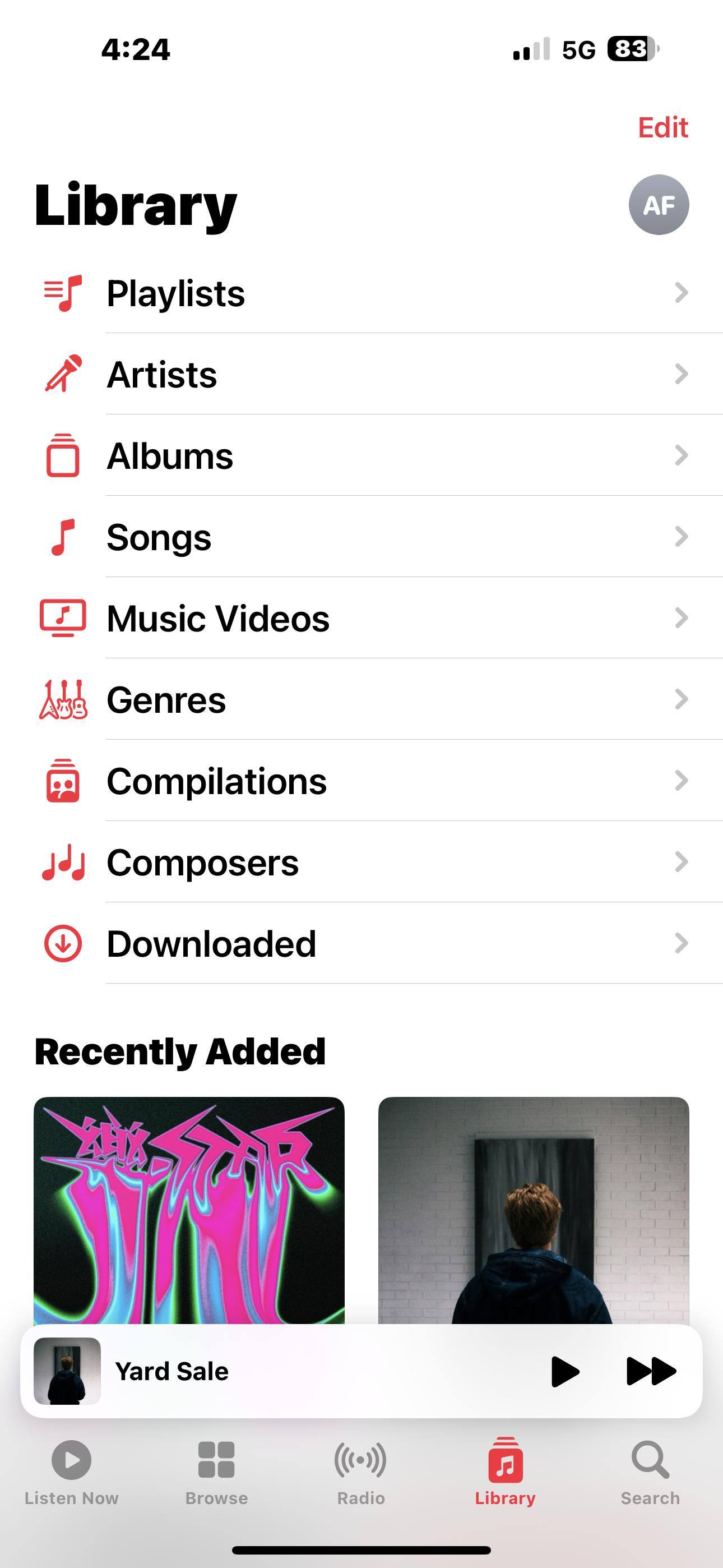Open the AF account profile
This screenshot has height=1568, width=723.
click(x=659, y=205)
